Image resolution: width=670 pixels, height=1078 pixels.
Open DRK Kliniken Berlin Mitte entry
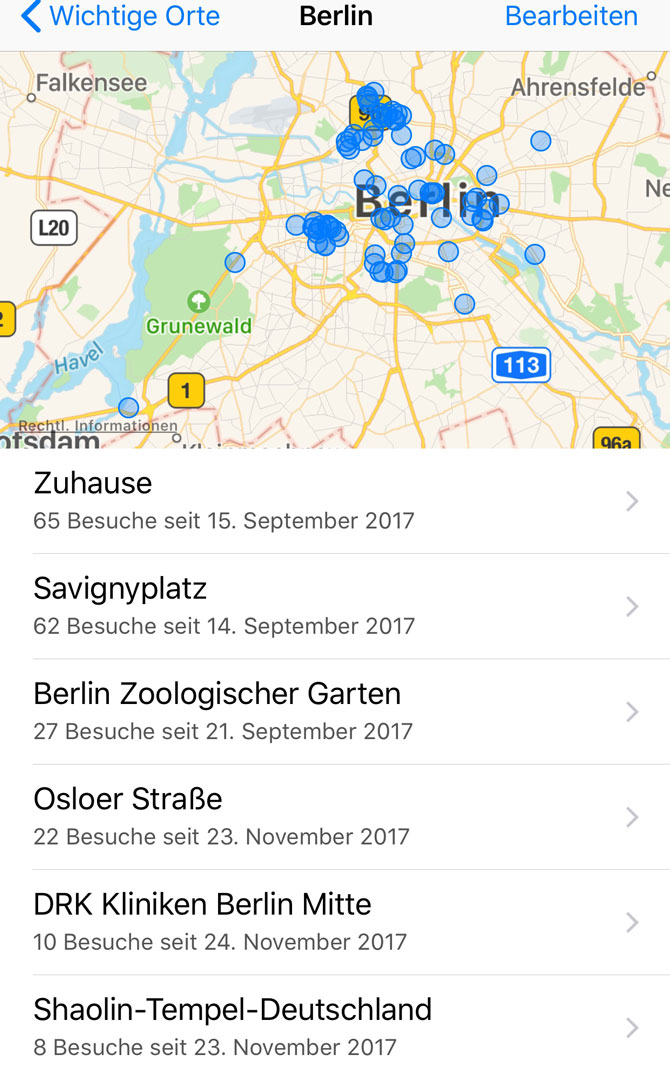(335, 921)
